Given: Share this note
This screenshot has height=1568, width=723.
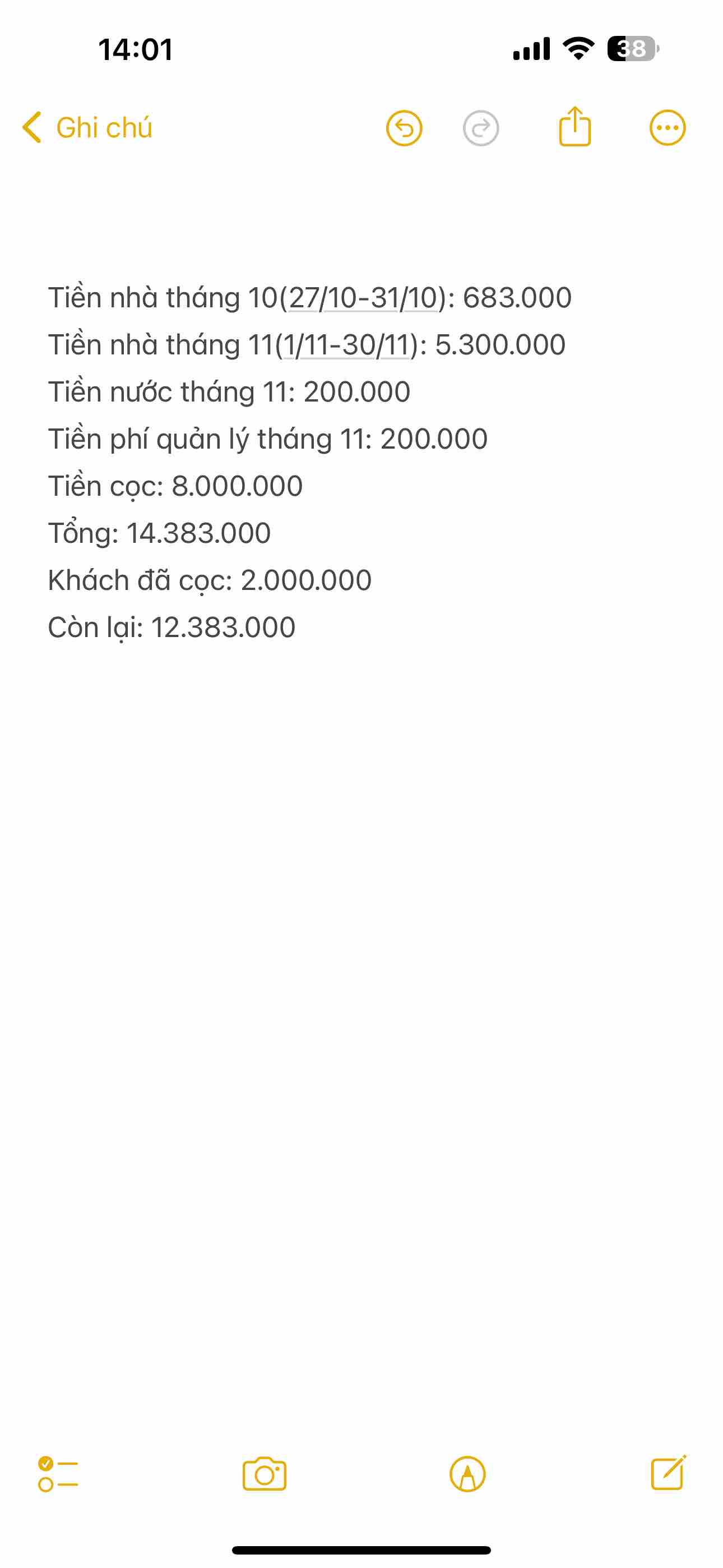Looking at the screenshot, I should click(x=574, y=127).
